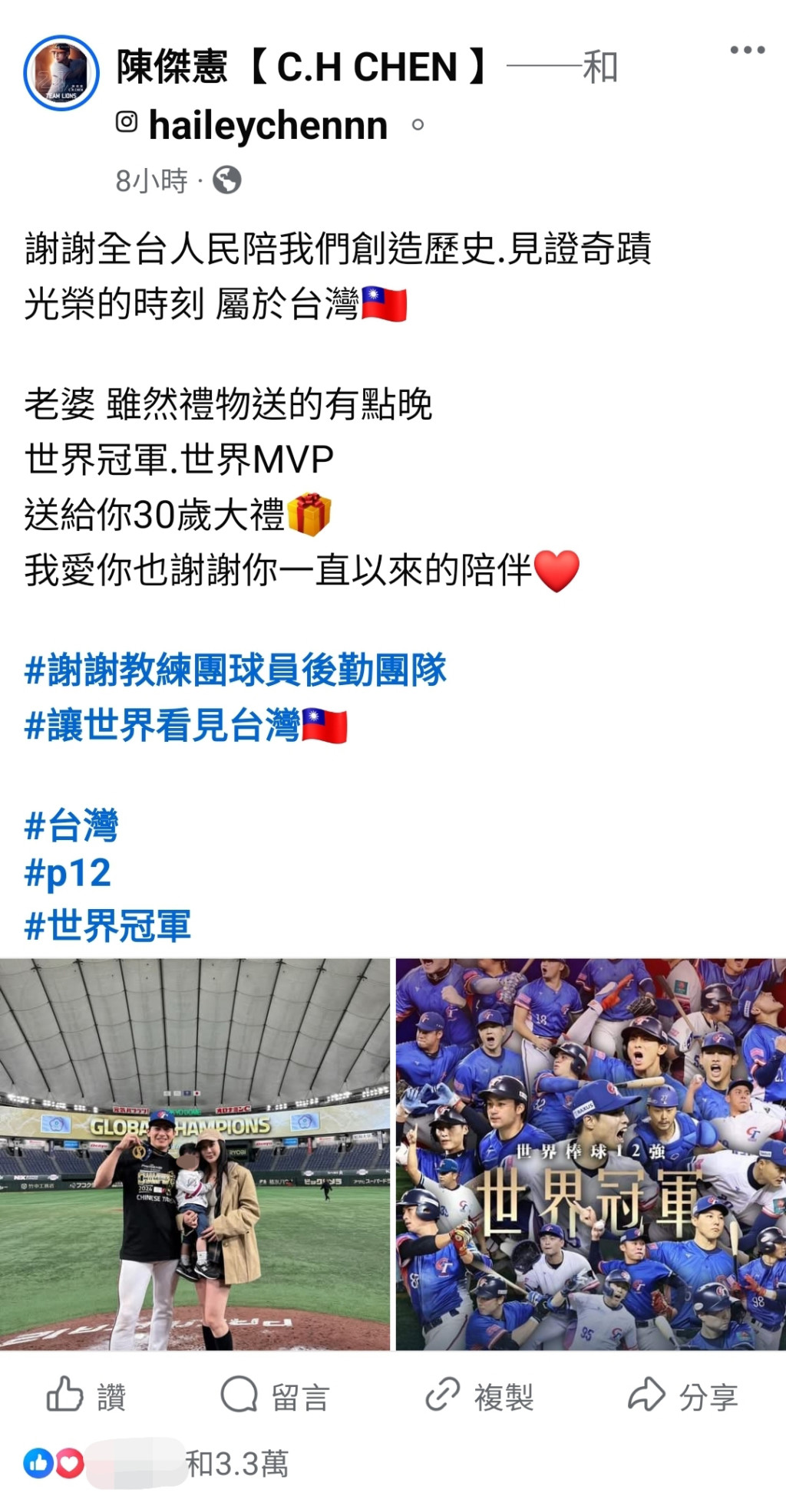
Task: Comment on the post via 留言
Action: tap(275, 1395)
